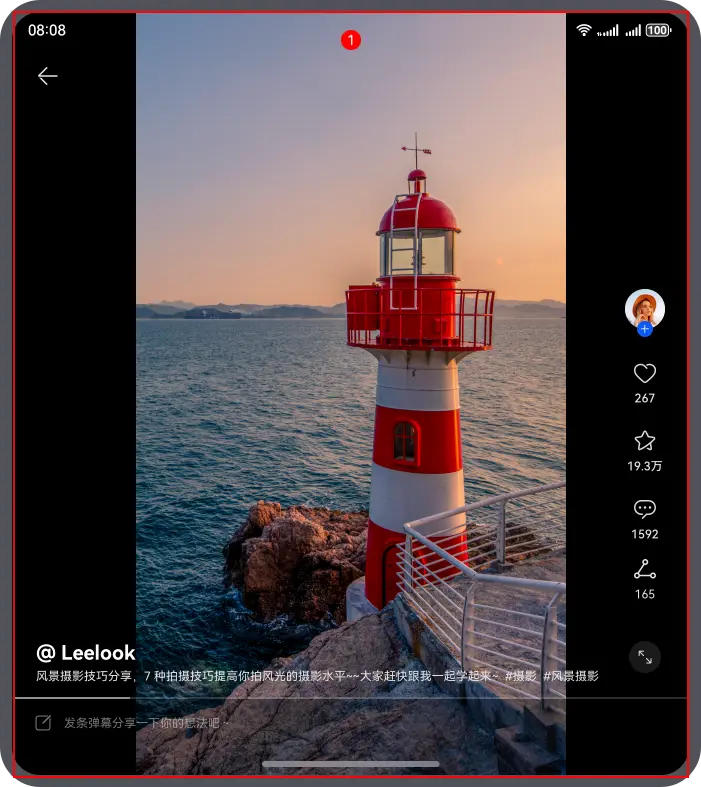Image resolution: width=701 pixels, height=787 pixels.
Task: Enter full screen with the expand icon
Action: [x=645, y=657]
